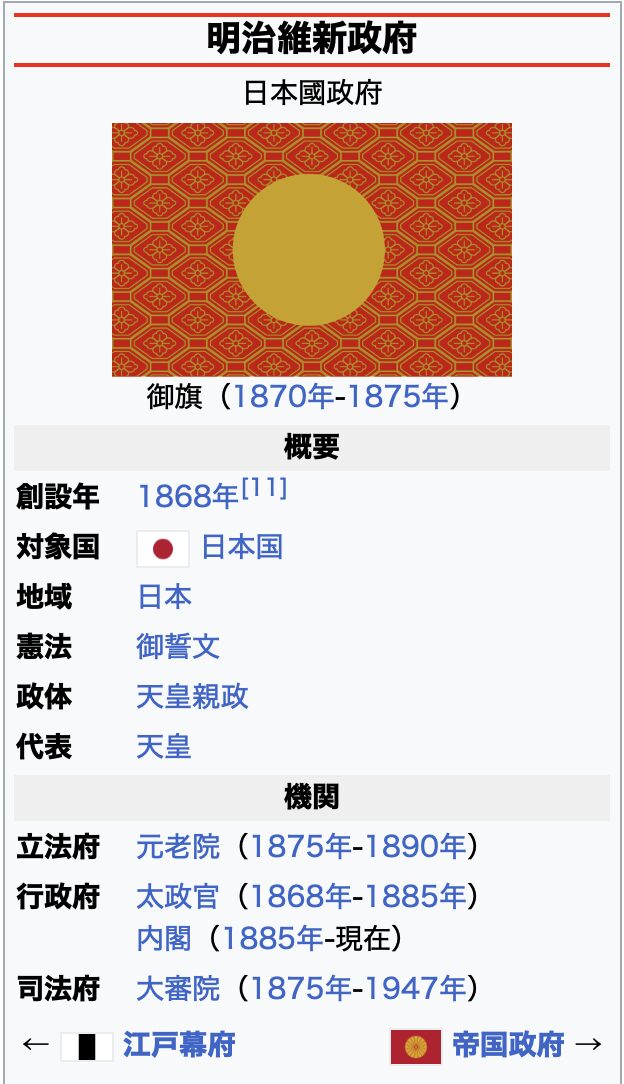The width and height of the screenshot is (624, 1084).
Task: Go to predecessor 江戸幕府
Action: click(179, 1046)
